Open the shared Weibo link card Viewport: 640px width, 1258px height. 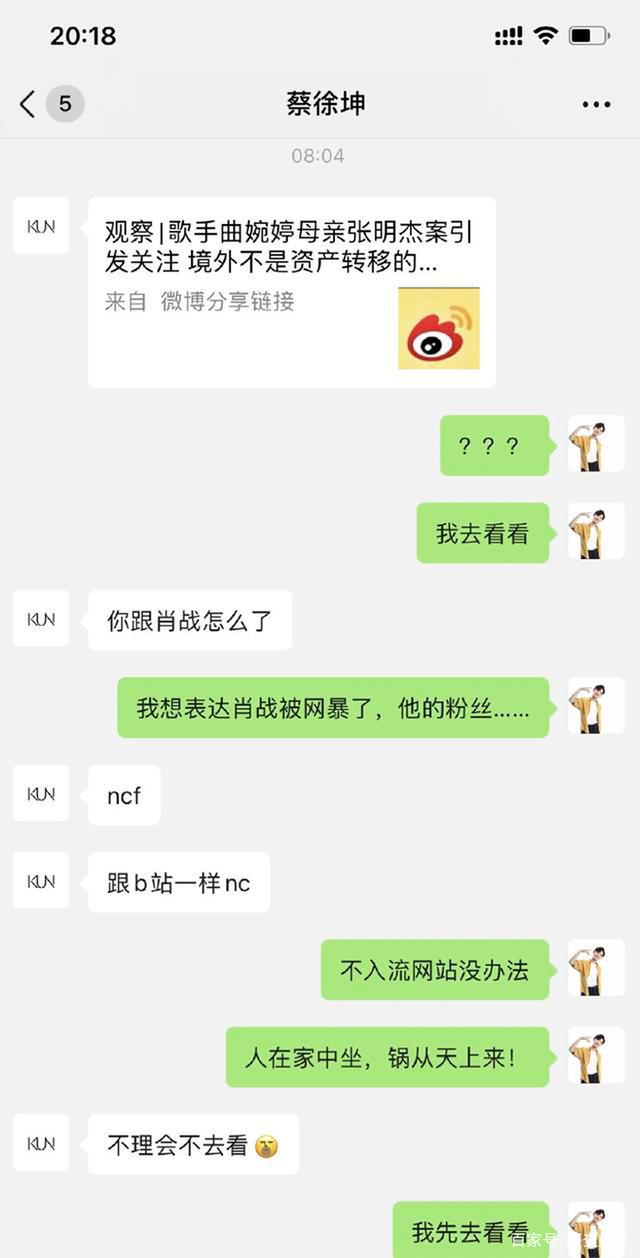tap(292, 292)
